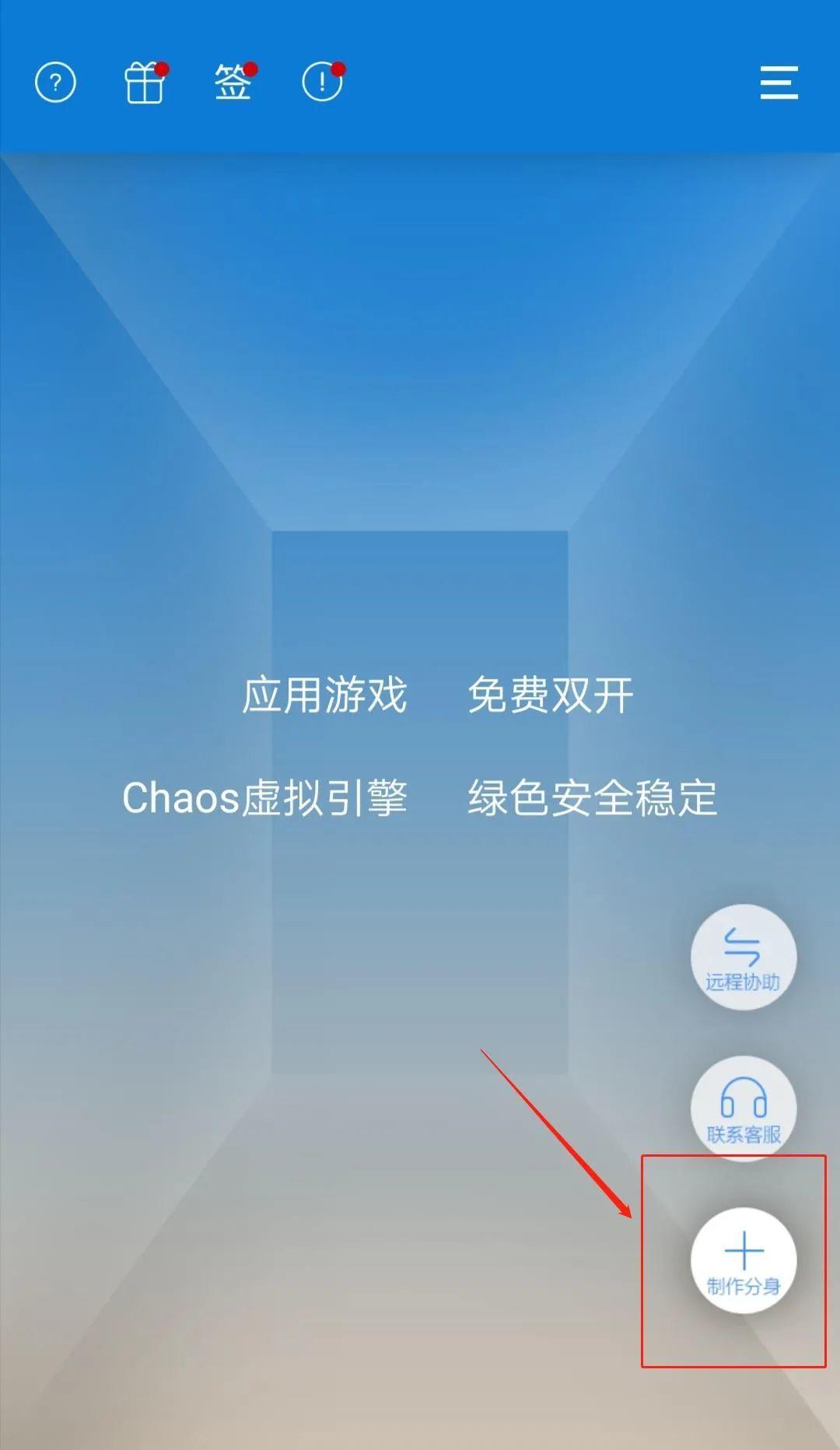The height and width of the screenshot is (1450, 840).
Task: Create a clone with 制作分身
Action: point(743,1260)
